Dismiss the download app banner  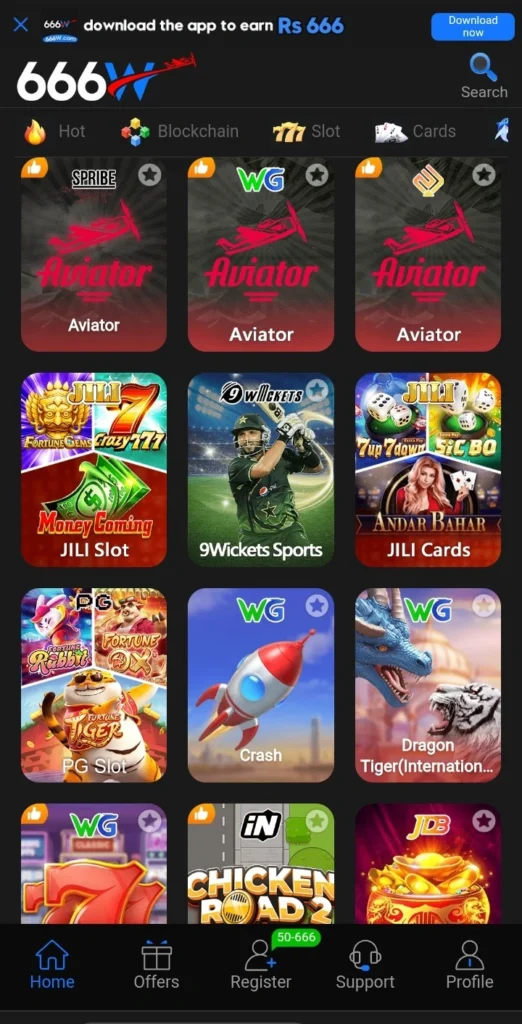point(21,25)
